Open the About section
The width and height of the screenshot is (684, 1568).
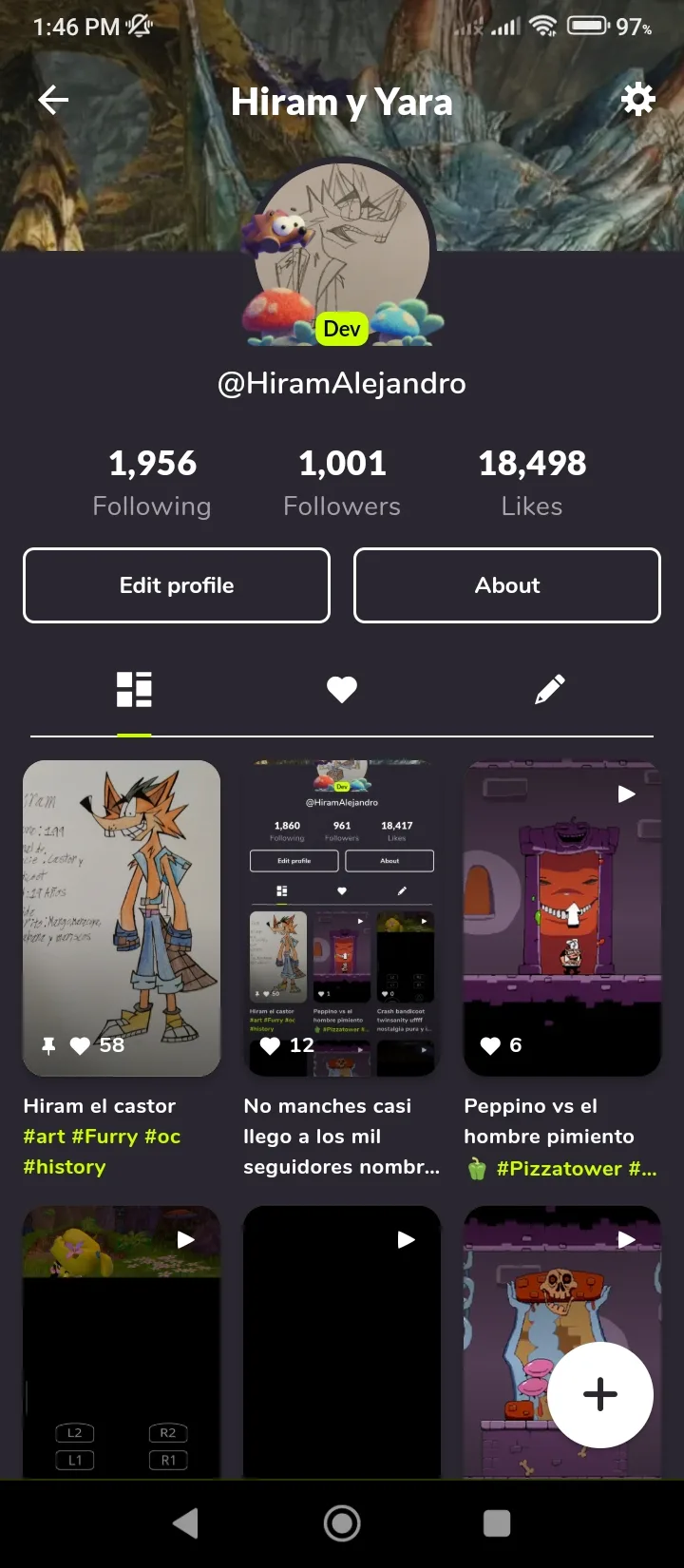(x=507, y=585)
